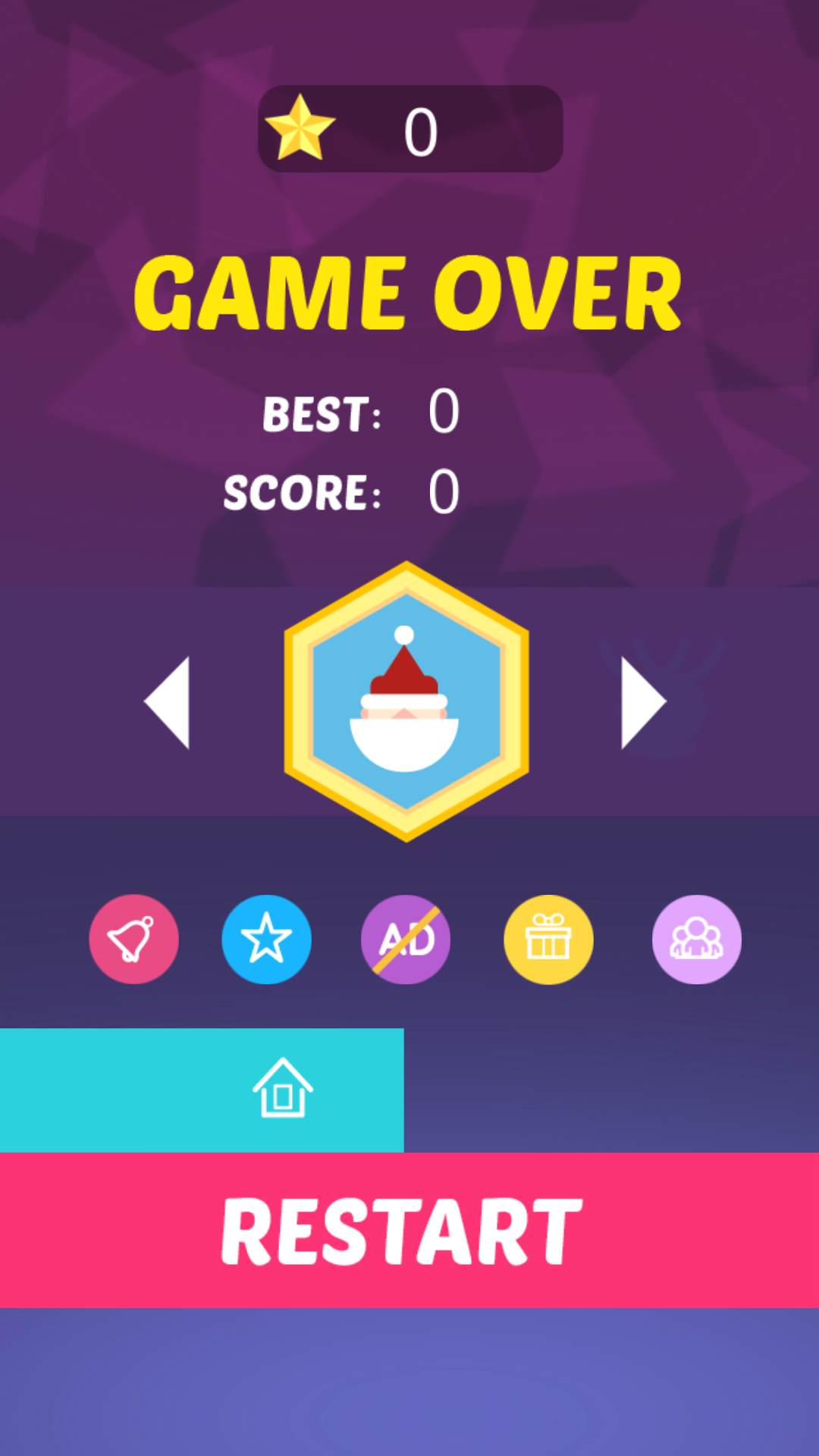The width and height of the screenshot is (819, 1456).
Task: Show previous character with left arrow
Action: 168,702
